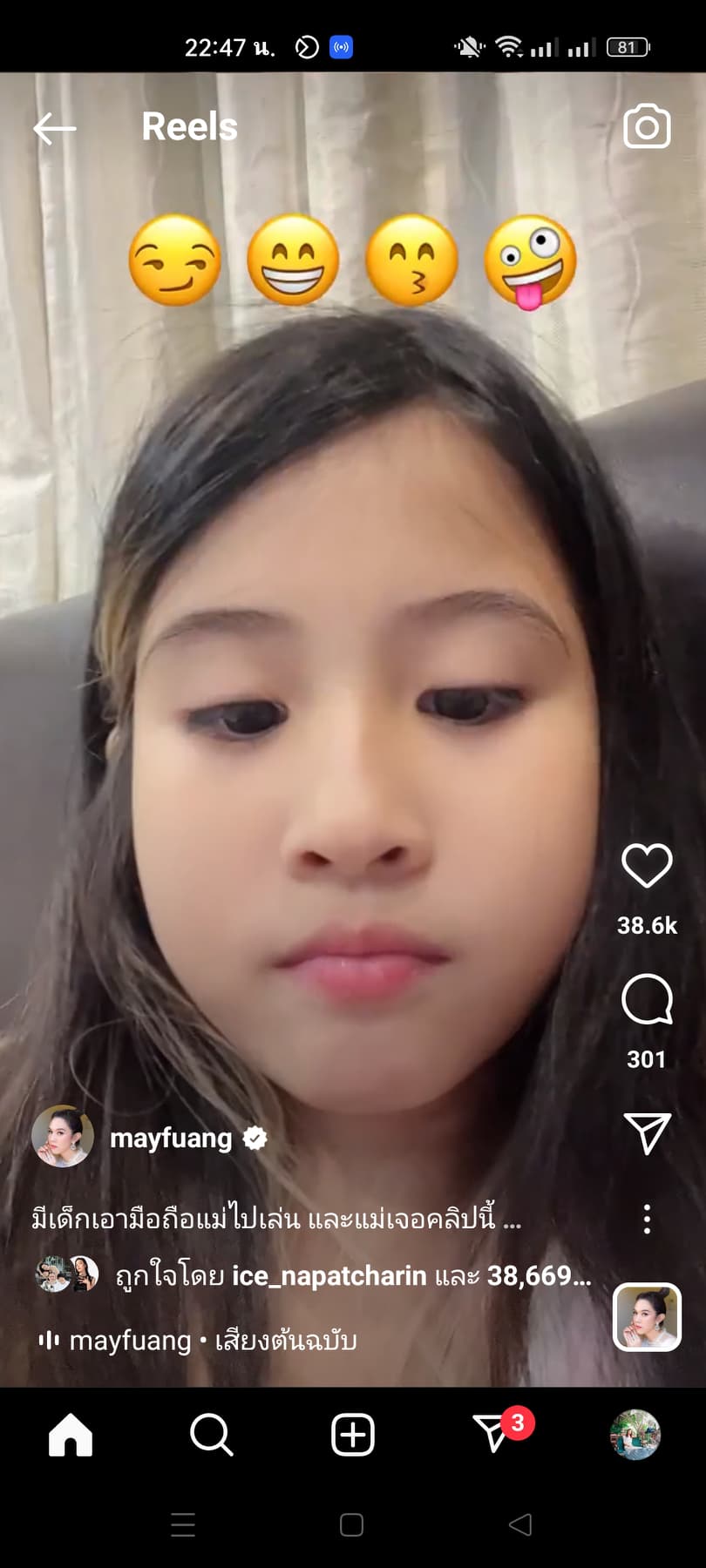Tap the system back button
706x1568 pixels.
520,1524
